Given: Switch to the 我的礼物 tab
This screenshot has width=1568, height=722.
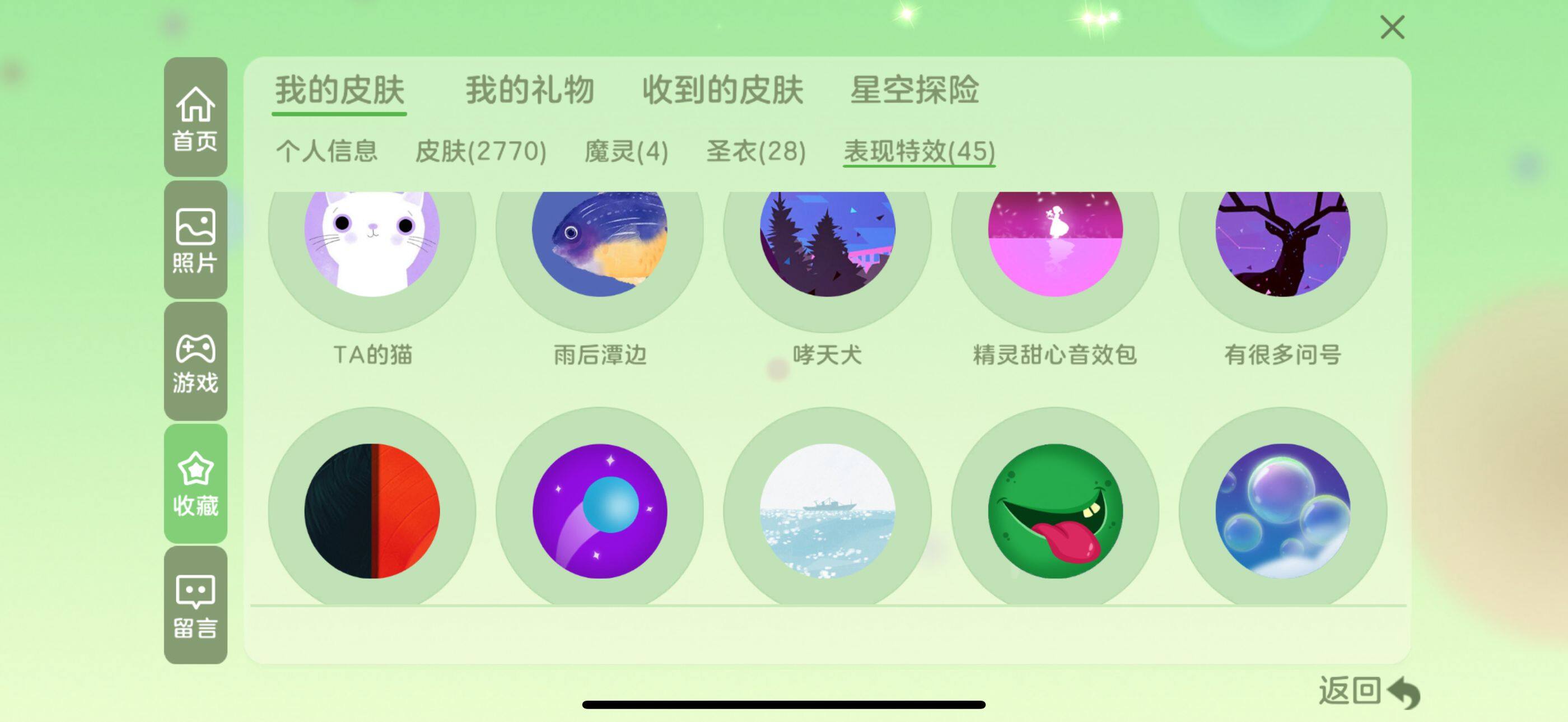Looking at the screenshot, I should tap(529, 90).
